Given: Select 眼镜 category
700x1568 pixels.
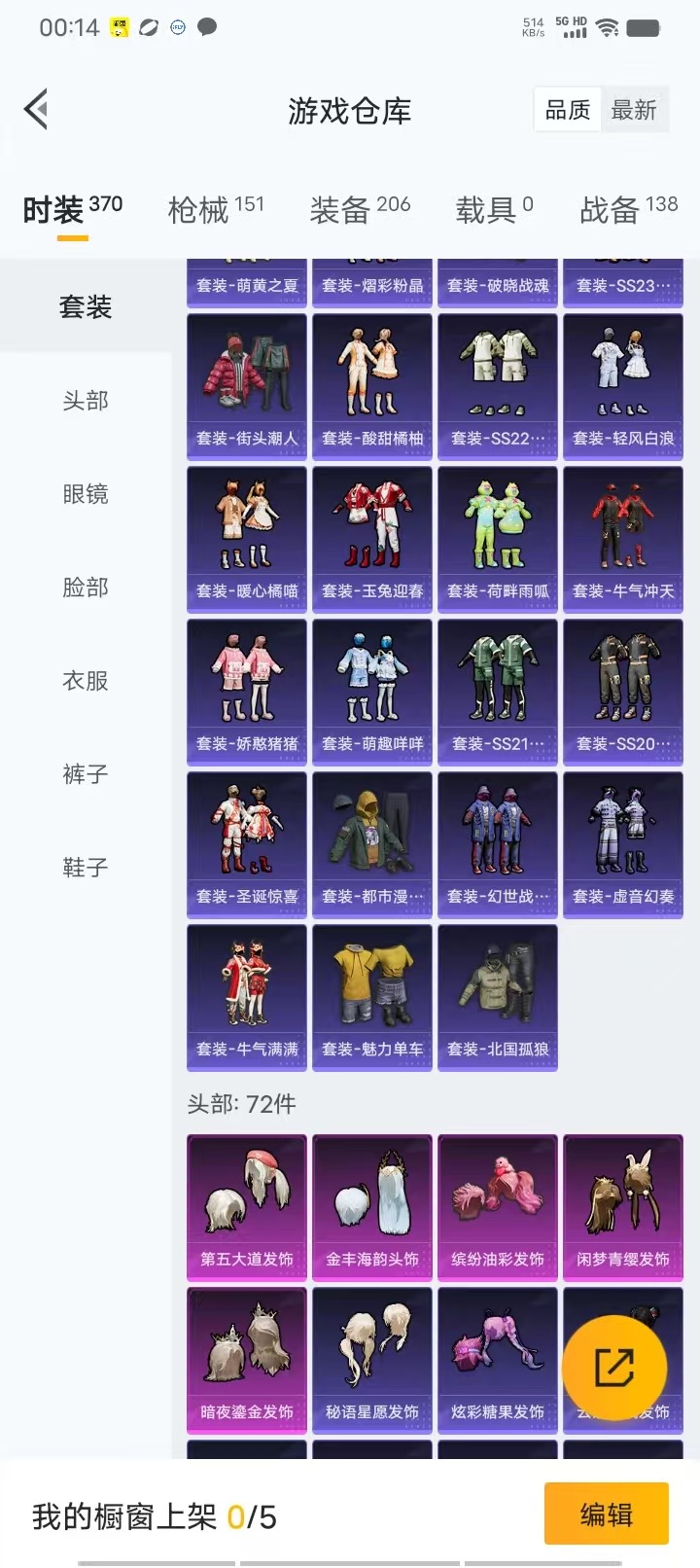Looking at the screenshot, I should (86, 494).
